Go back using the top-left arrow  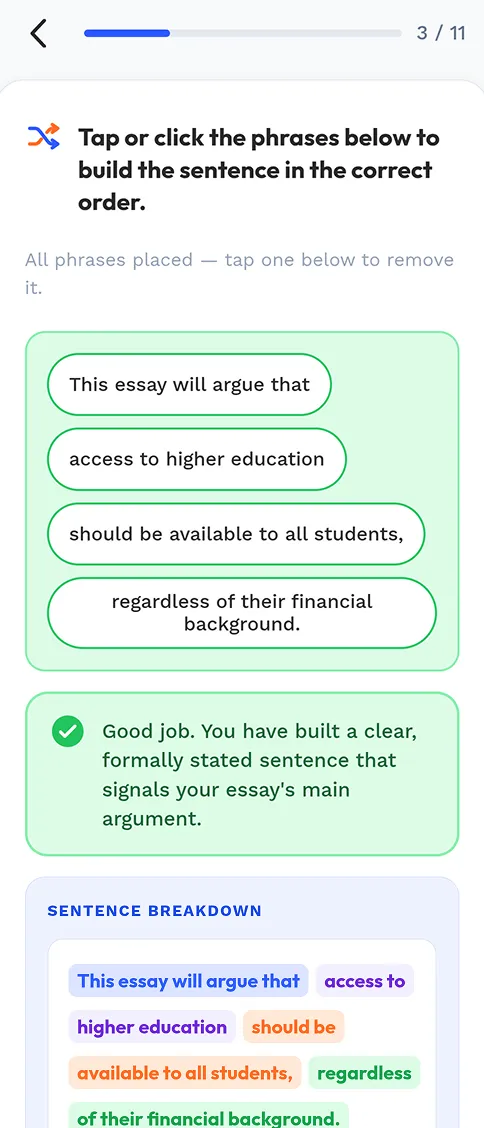[38, 34]
